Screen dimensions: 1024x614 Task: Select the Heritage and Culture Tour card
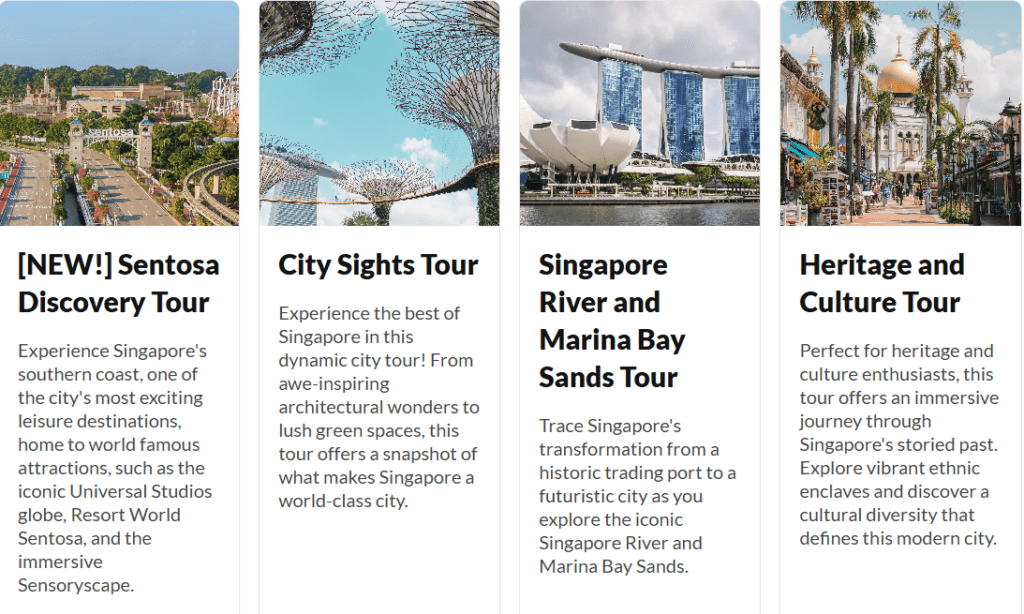(881, 283)
